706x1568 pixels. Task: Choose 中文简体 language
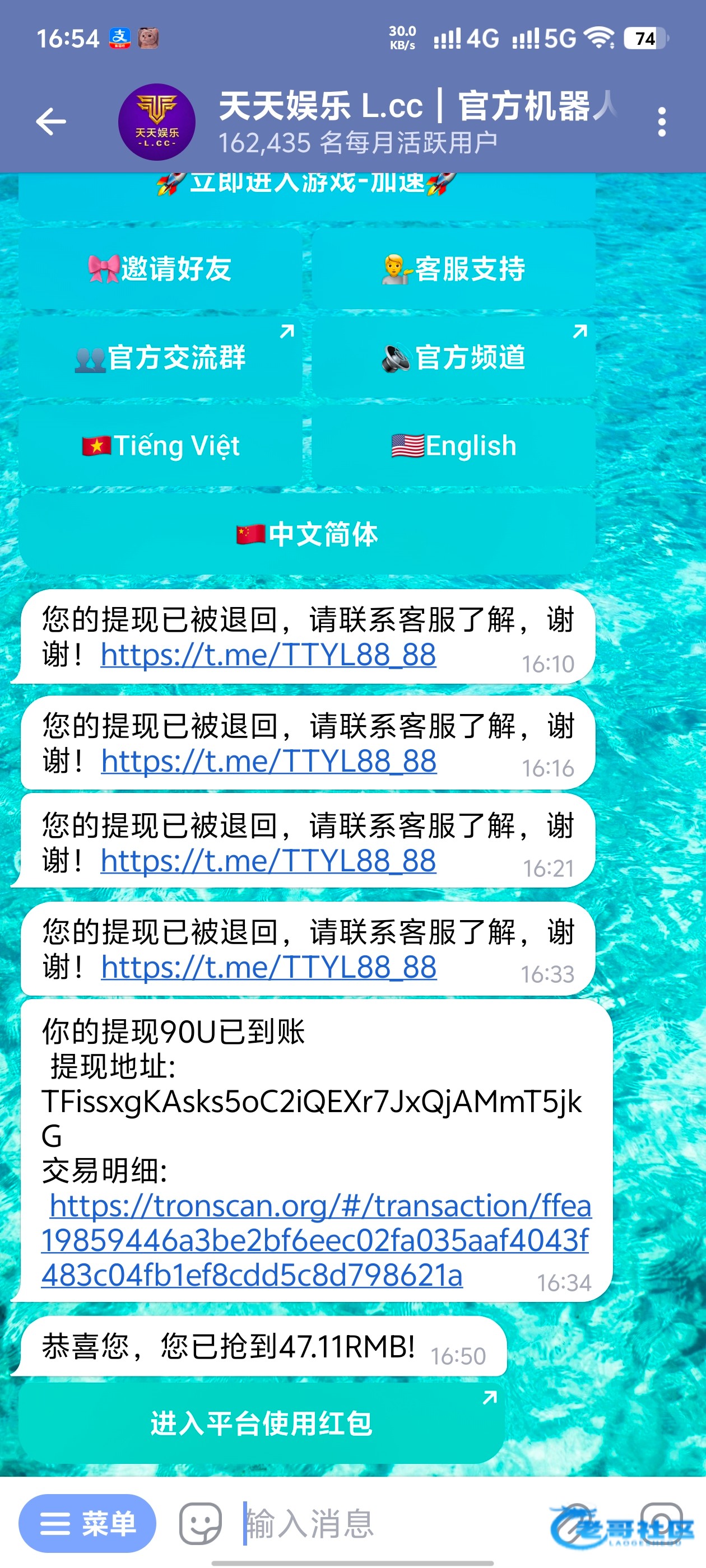[306, 534]
